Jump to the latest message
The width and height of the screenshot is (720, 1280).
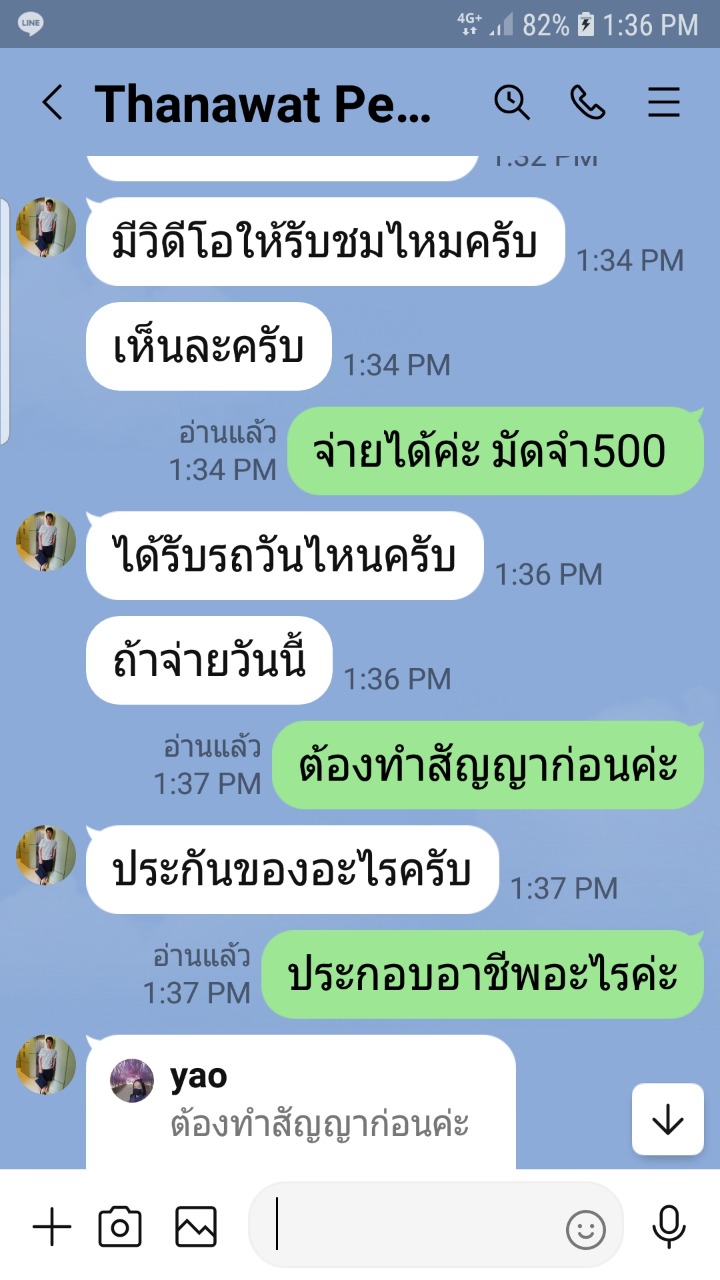[667, 1121]
